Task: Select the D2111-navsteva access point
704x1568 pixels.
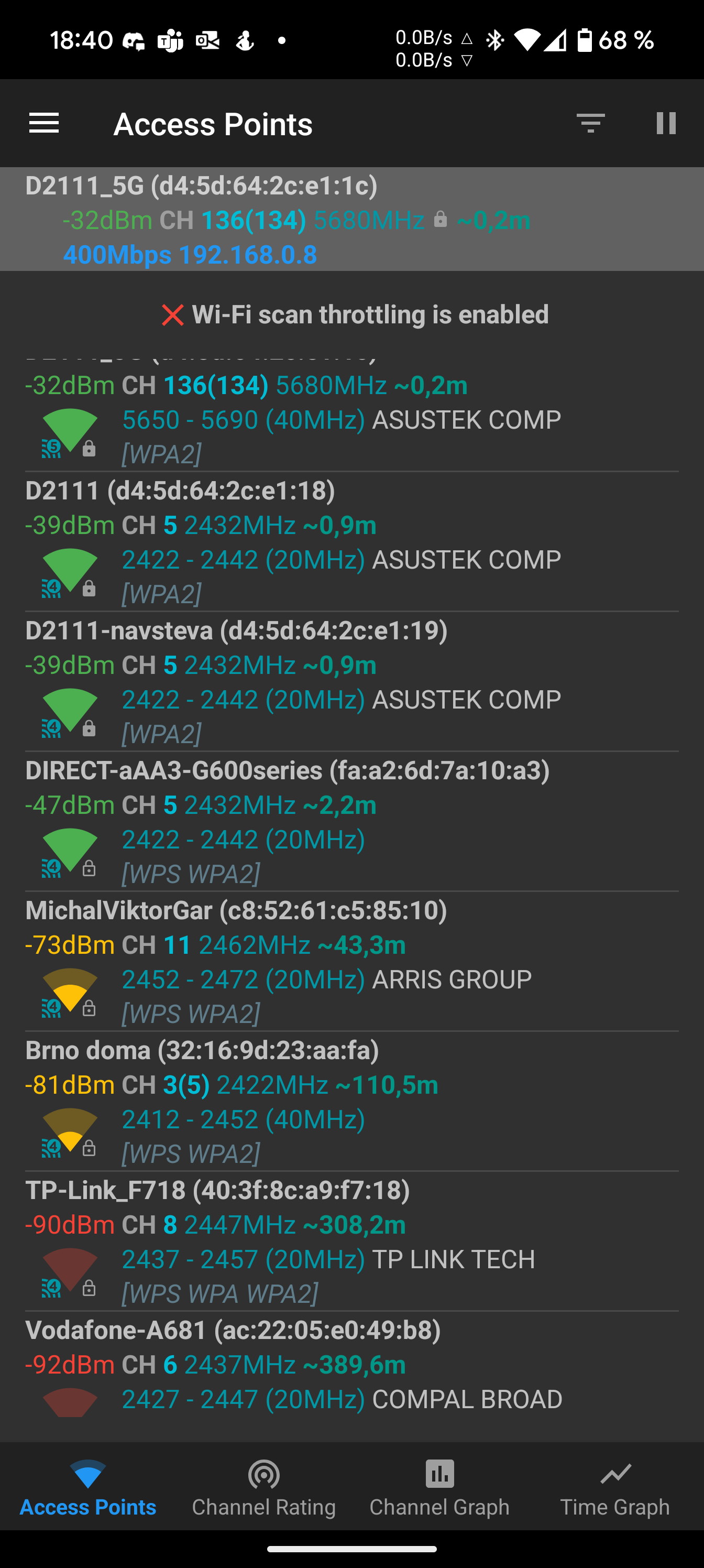Action: (x=351, y=682)
